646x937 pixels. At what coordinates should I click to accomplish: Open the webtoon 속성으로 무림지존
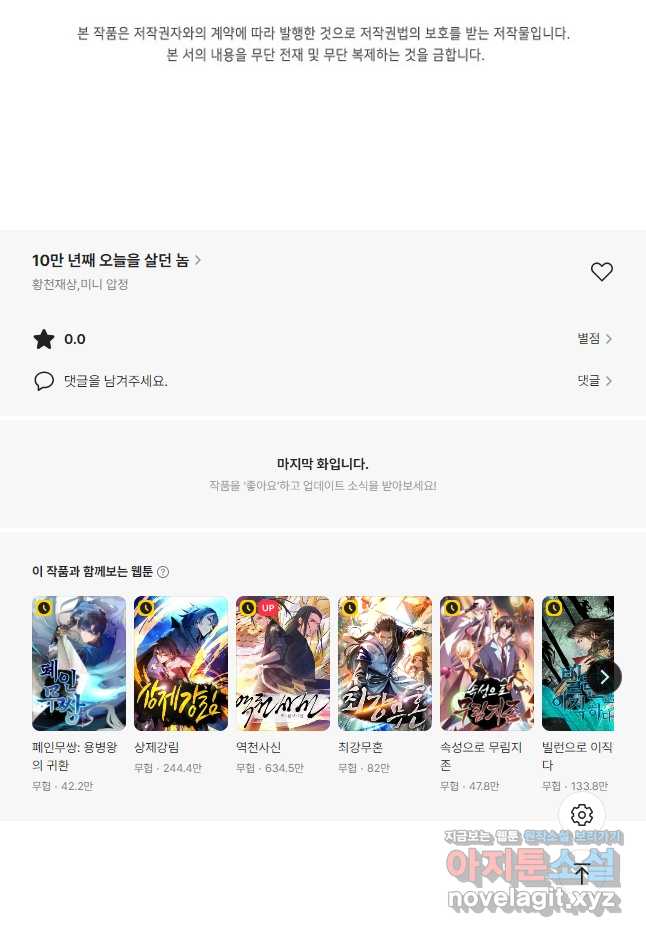pos(487,664)
